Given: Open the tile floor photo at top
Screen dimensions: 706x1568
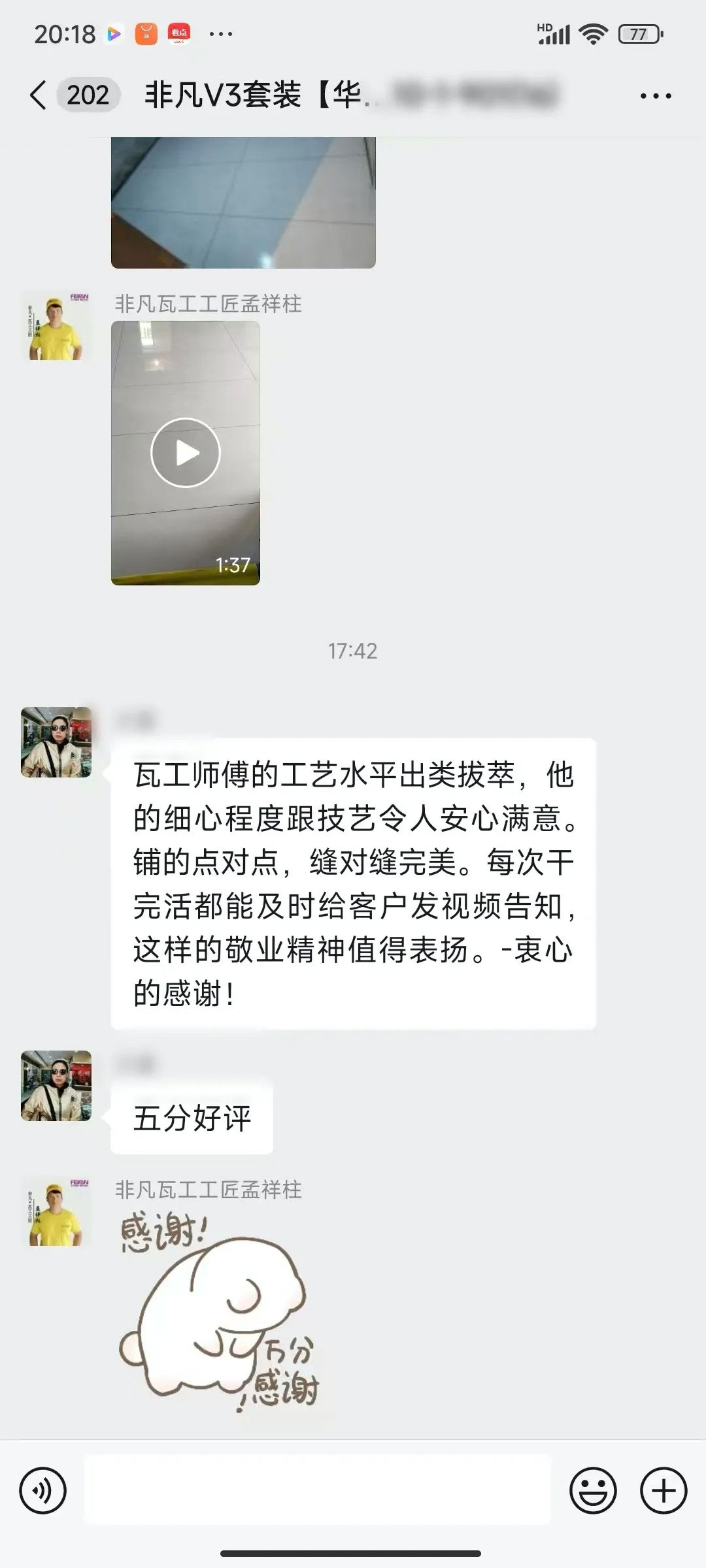Looking at the screenshot, I should click(243, 203).
